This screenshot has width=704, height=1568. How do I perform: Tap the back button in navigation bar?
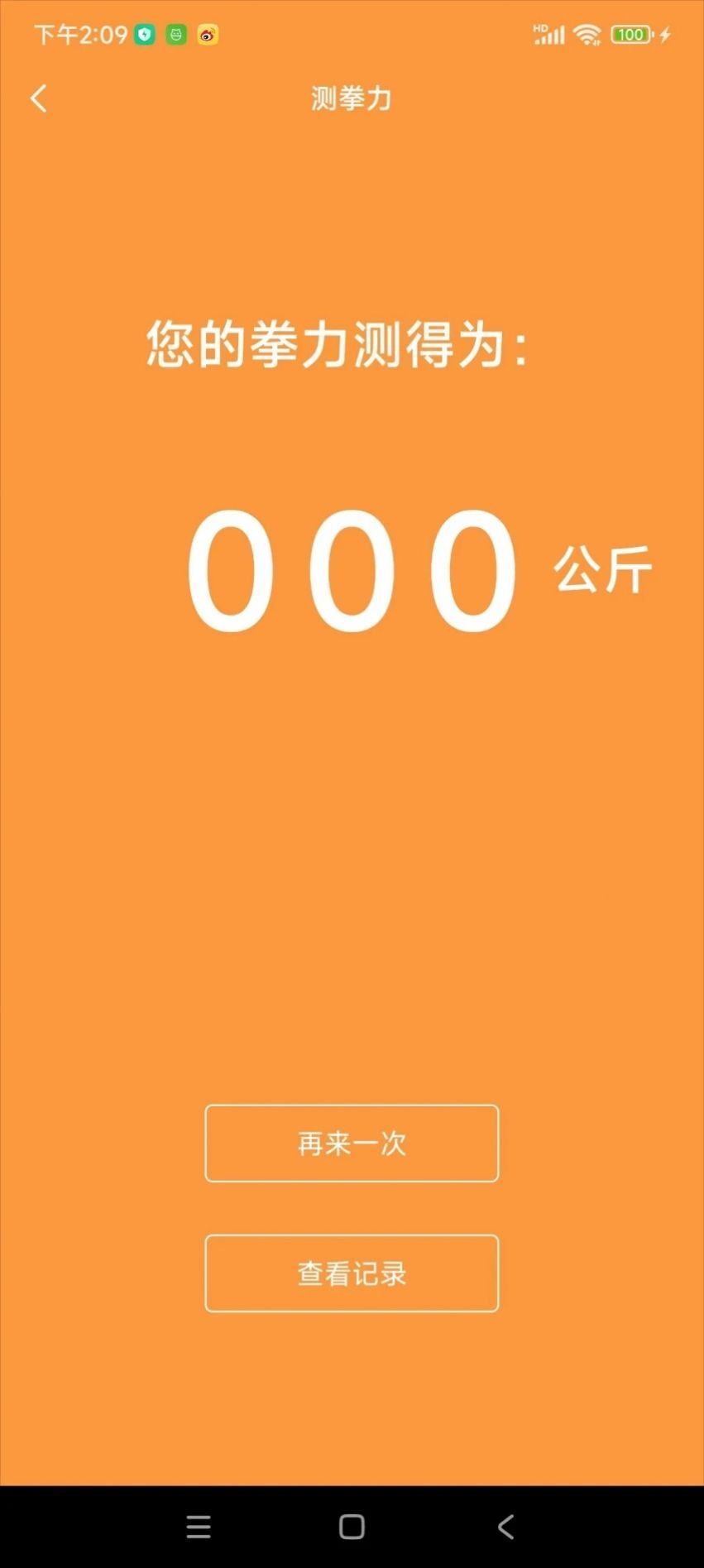(506, 1527)
